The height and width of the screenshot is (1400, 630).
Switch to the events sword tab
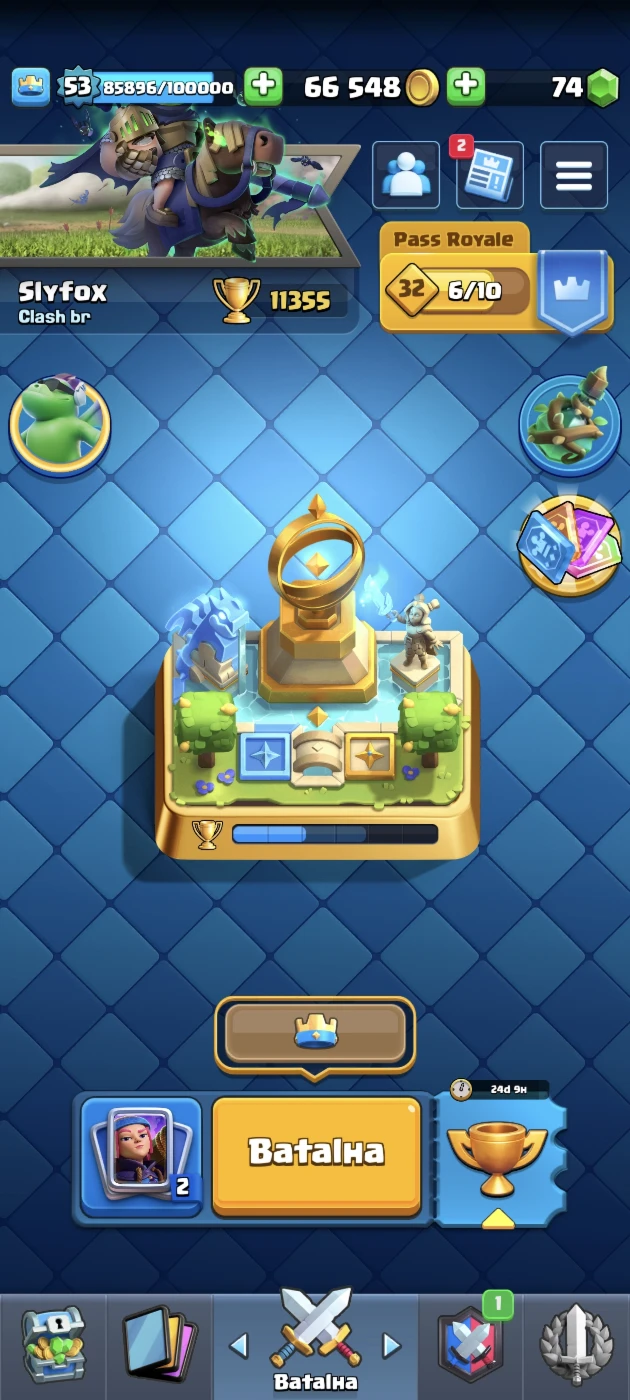click(577, 1346)
